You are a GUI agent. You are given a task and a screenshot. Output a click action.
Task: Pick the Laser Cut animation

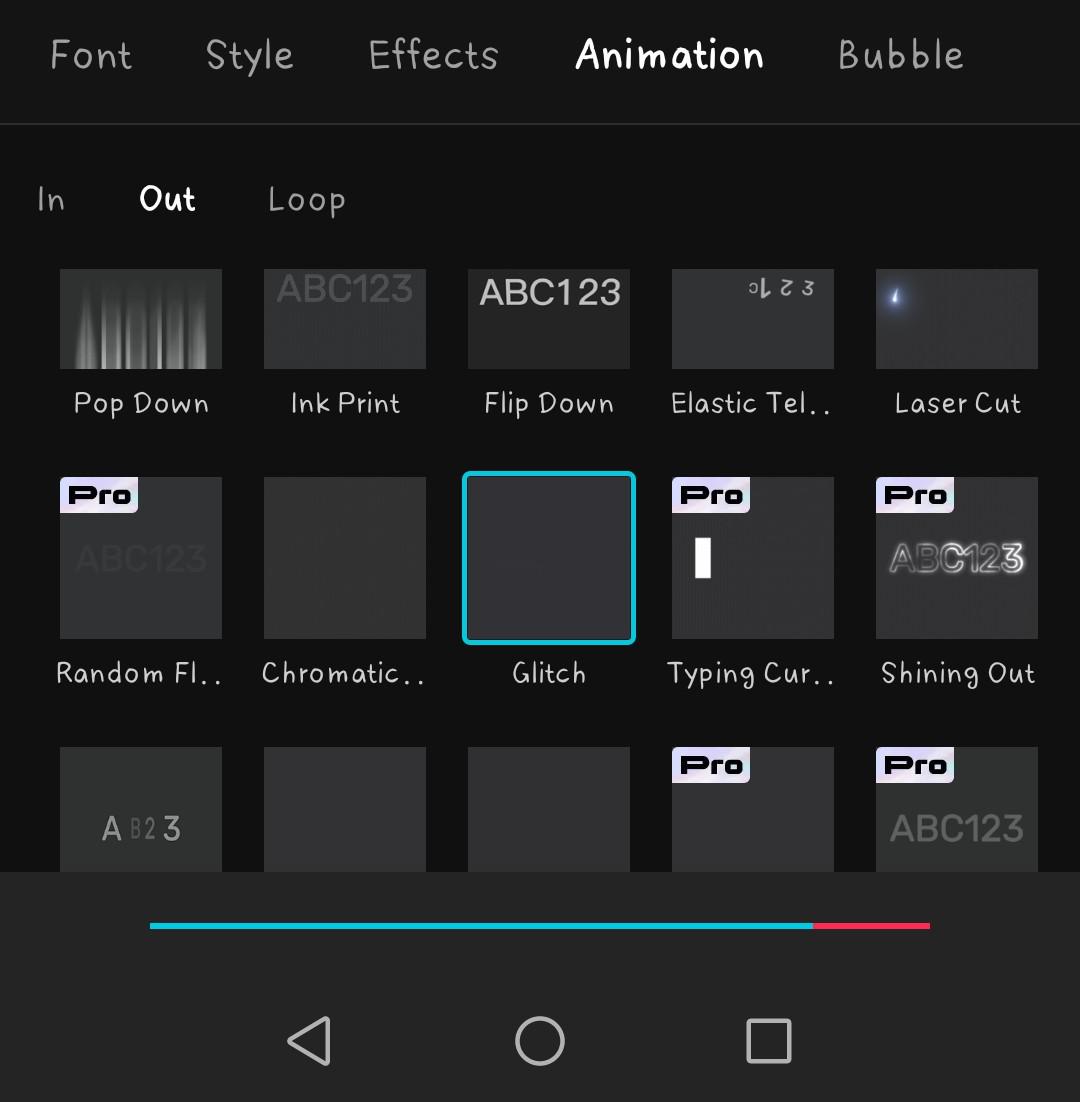(957, 319)
